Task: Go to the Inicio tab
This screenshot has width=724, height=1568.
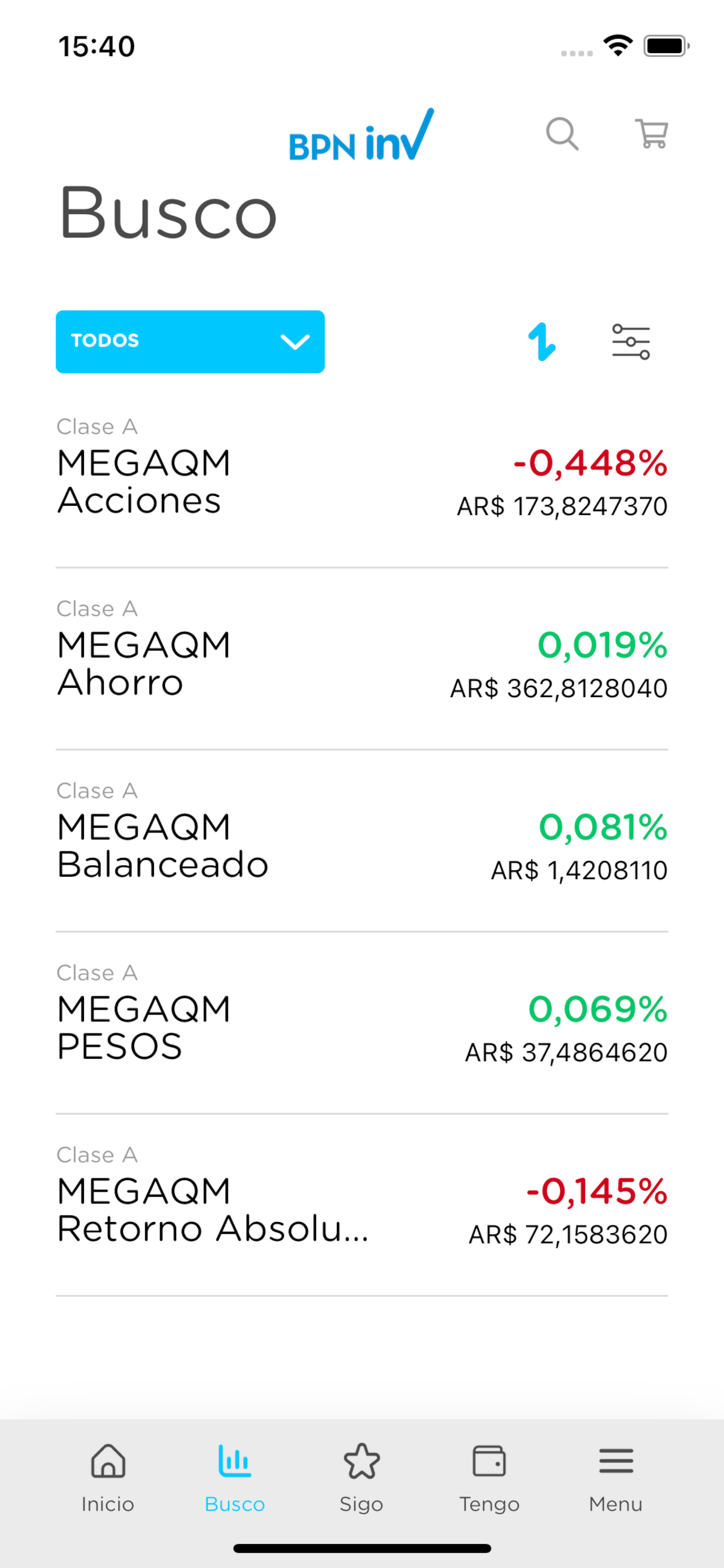Action: click(108, 1478)
